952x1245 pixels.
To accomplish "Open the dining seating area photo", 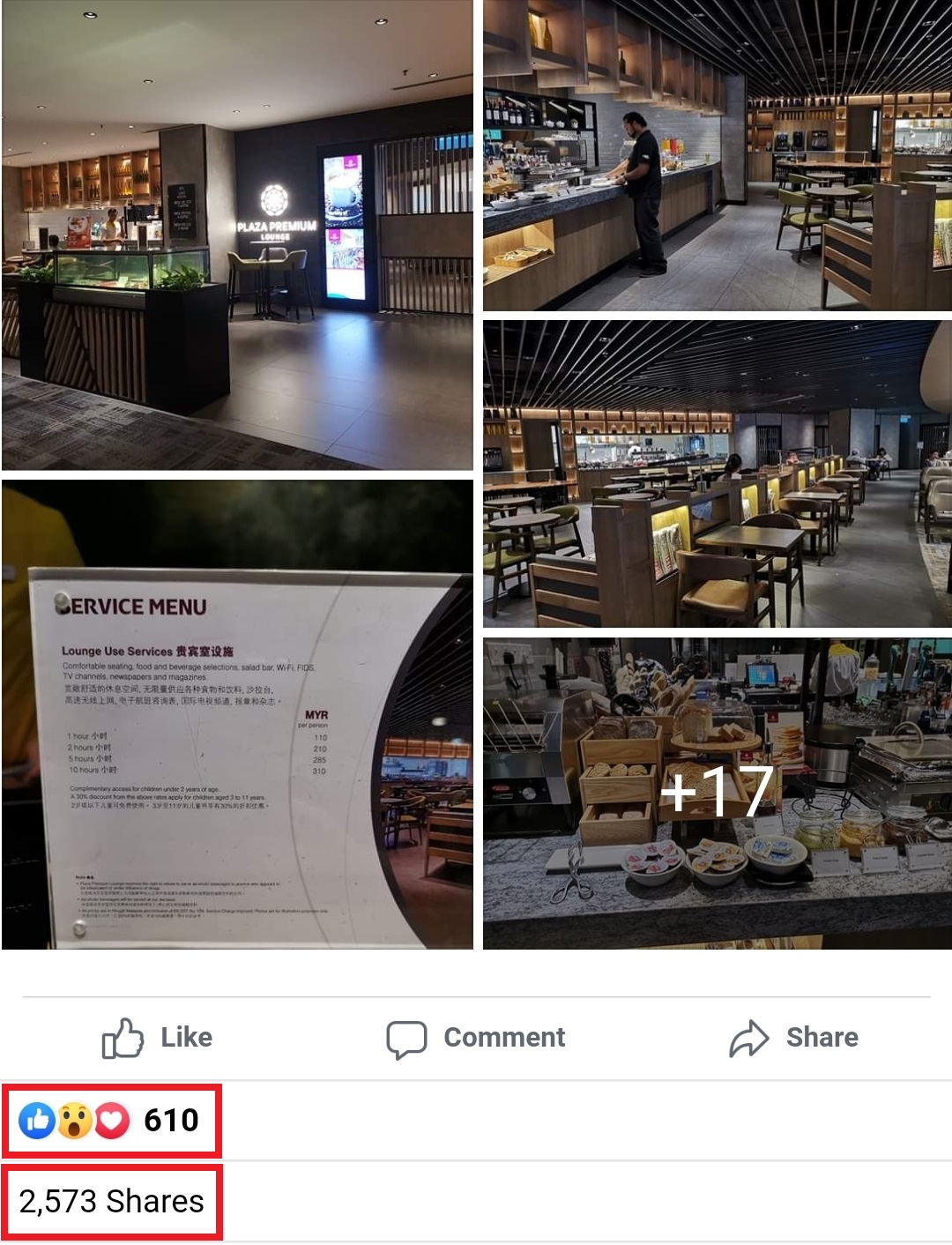I will pos(717,473).
